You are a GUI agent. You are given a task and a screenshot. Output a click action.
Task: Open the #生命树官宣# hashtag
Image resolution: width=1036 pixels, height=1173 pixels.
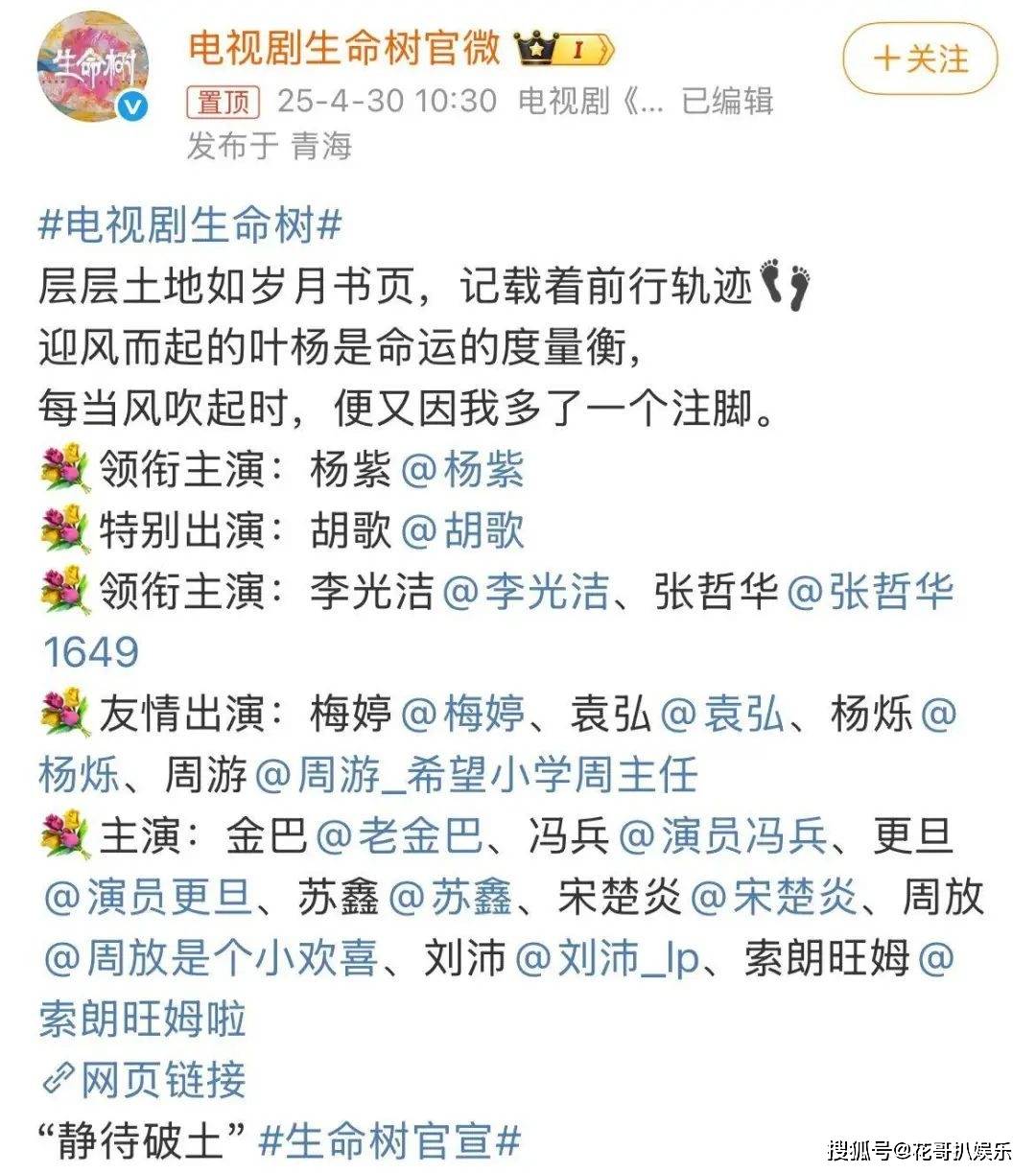pyautogui.click(x=388, y=1141)
